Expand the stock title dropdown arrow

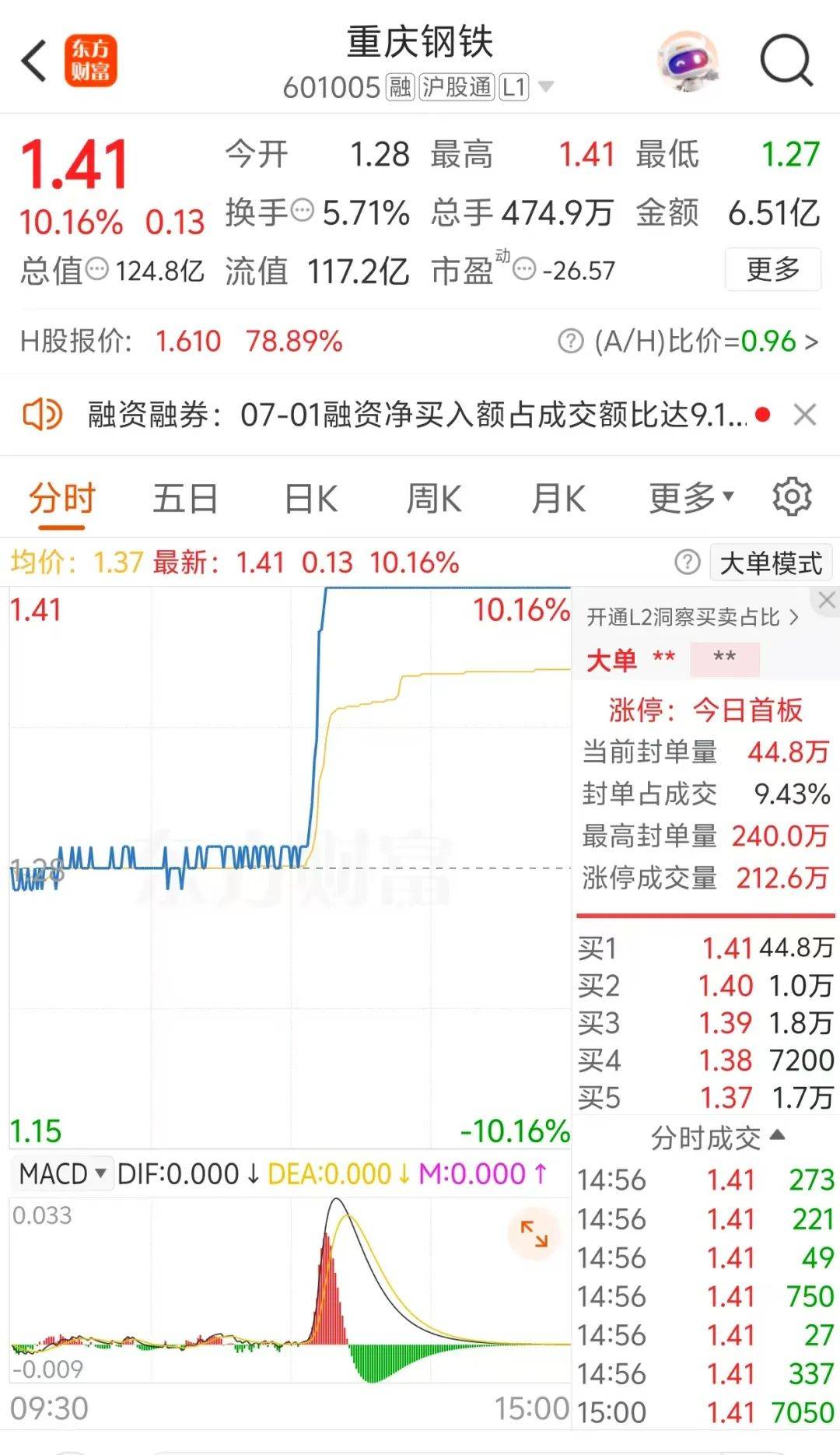[x=546, y=86]
